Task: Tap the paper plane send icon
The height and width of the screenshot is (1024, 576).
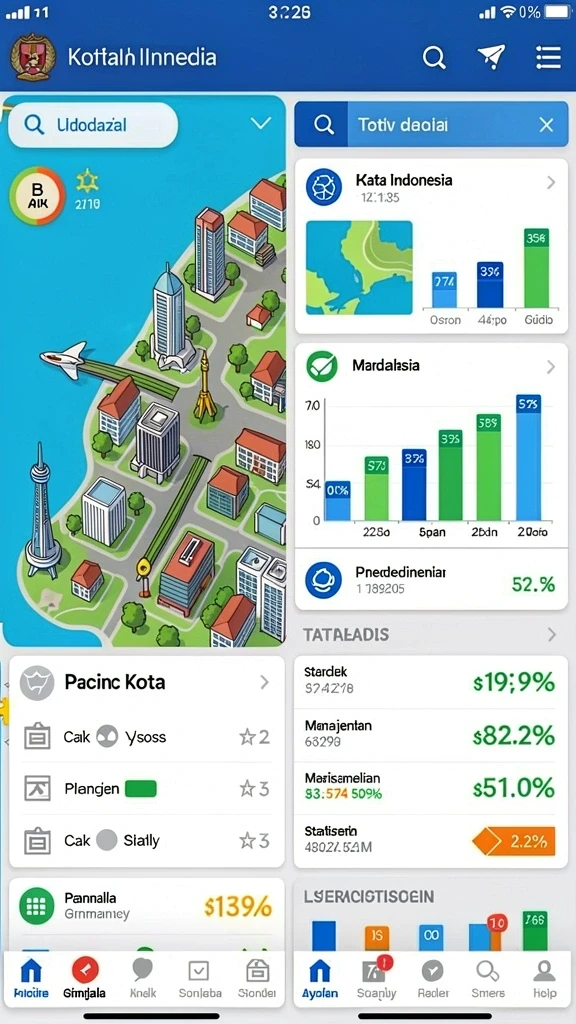Action: (x=491, y=57)
